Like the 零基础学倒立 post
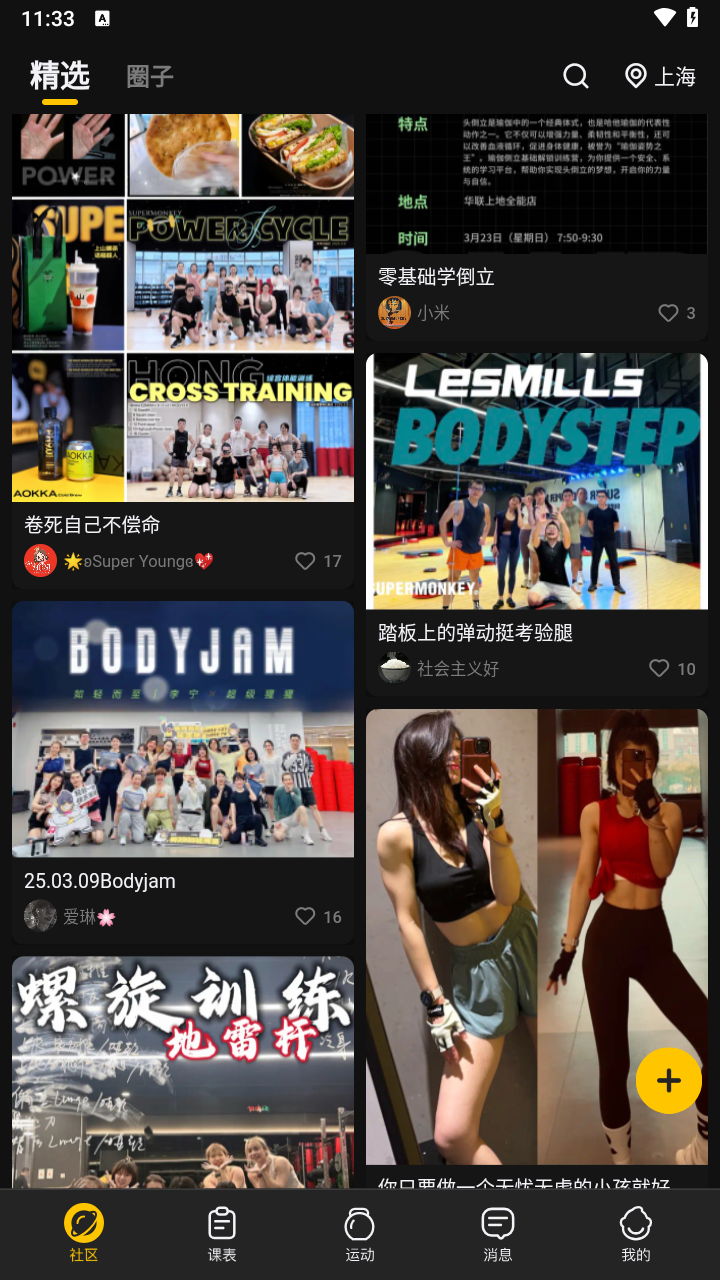The image size is (720, 1280). click(668, 313)
